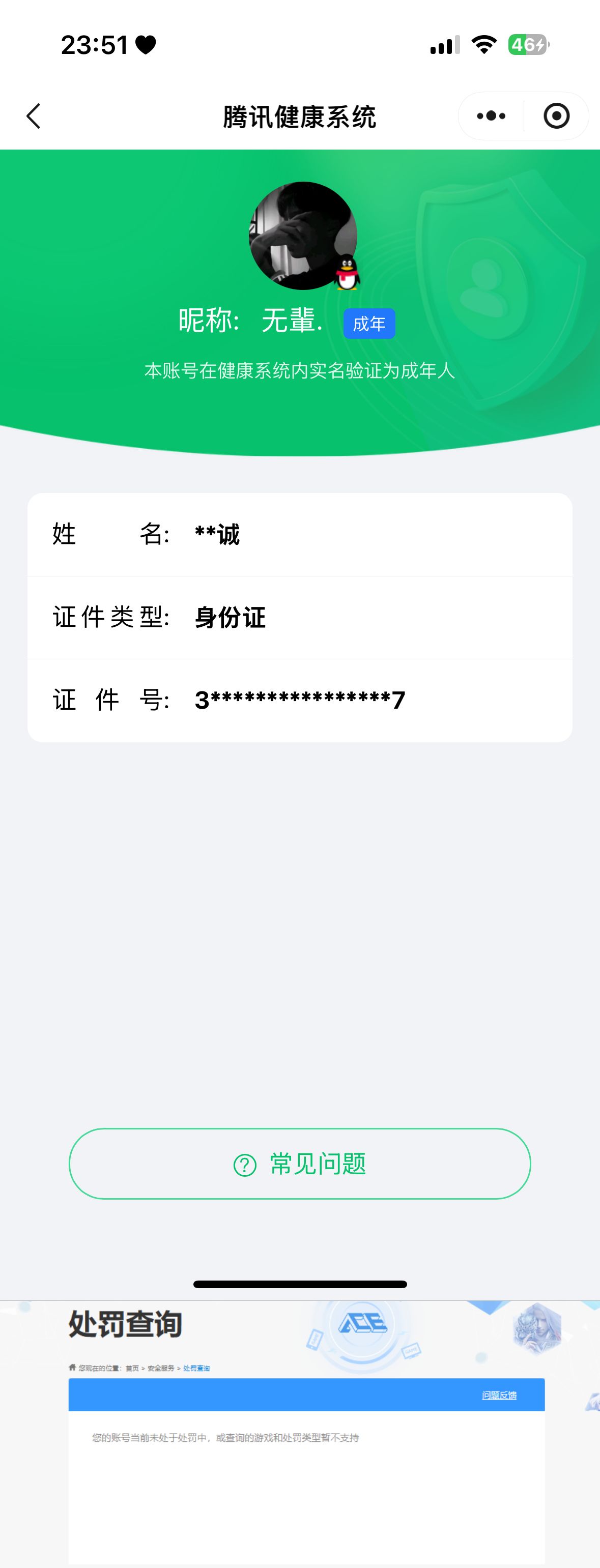The image size is (600, 1568).
Task: Tap the circular profile avatar photo
Action: (x=303, y=235)
